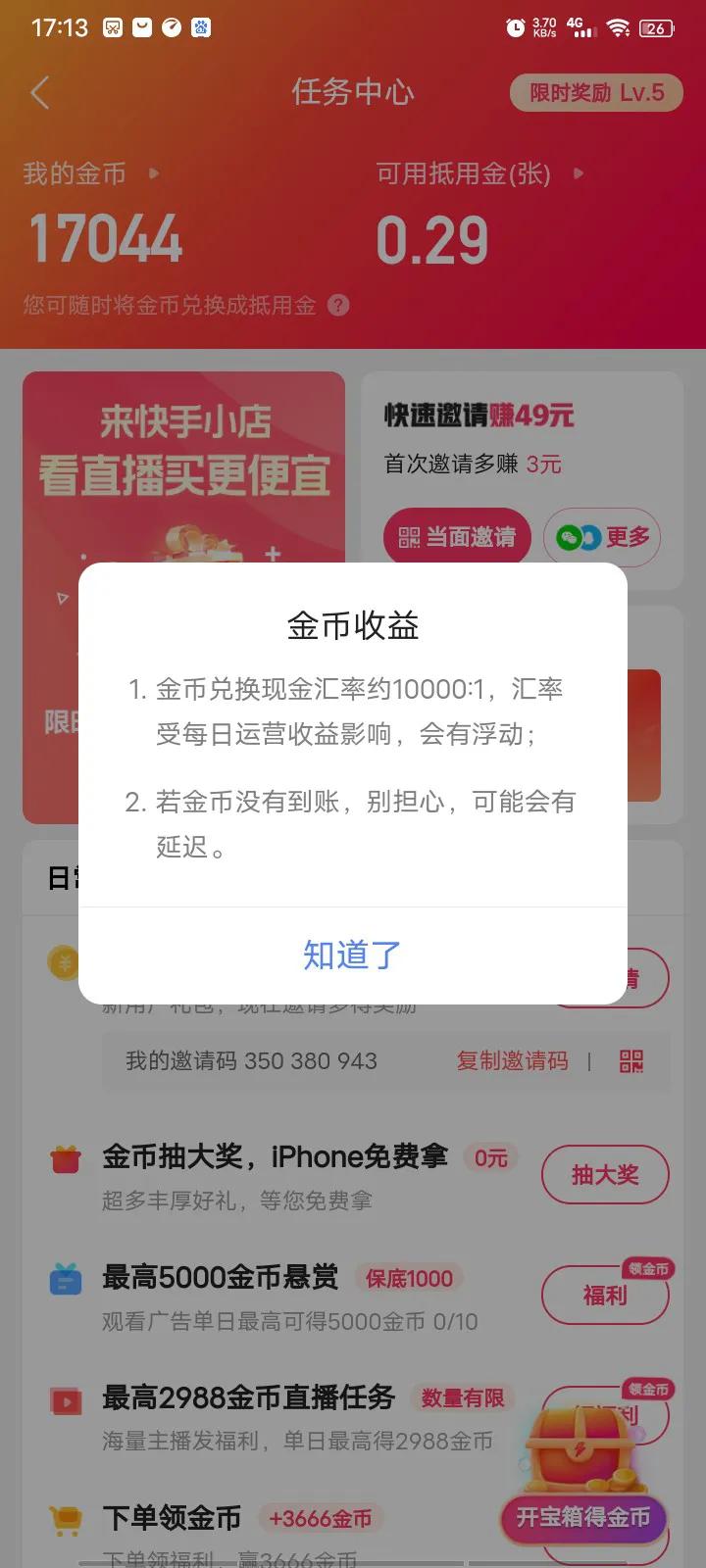
Task: Dismiss the dialog with 知道了
Action: (352, 955)
